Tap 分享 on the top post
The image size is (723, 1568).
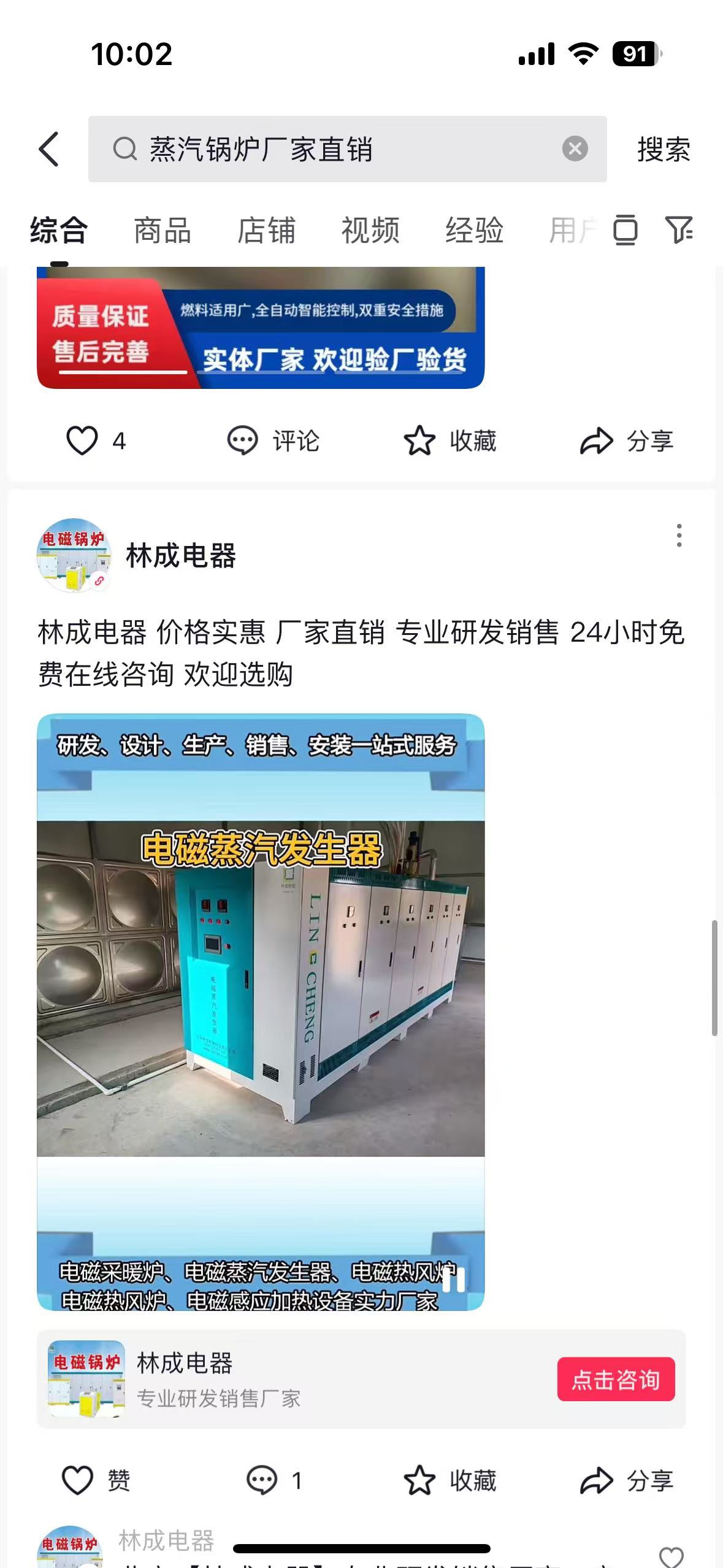point(627,440)
